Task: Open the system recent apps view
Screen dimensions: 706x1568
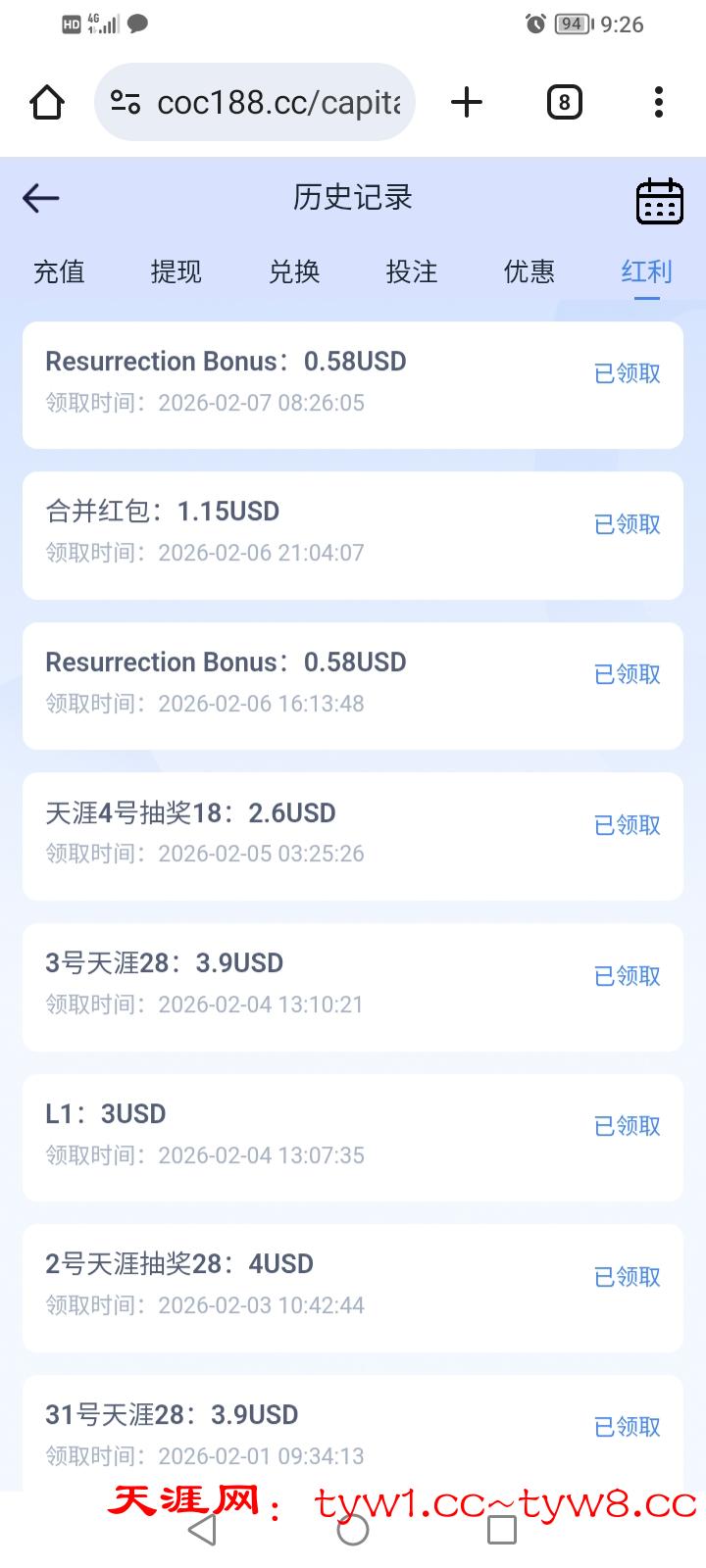Action: (x=502, y=1530)
